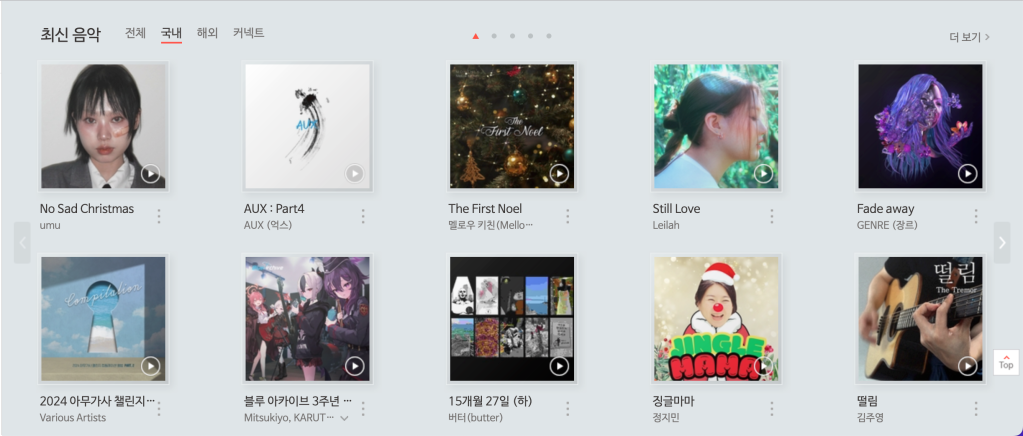Play The First Noel album
The height and width of the screenshot is (436, 1023).
pos(559,173)
